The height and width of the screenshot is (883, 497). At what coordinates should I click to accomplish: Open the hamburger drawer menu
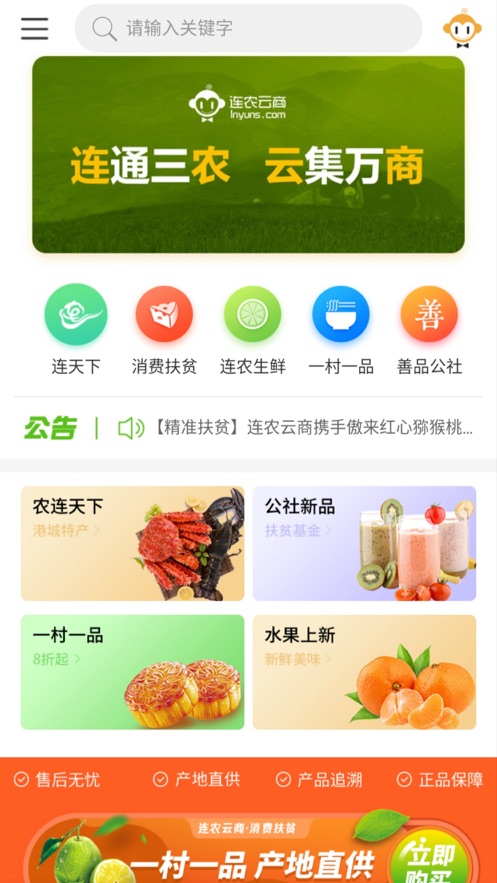[x=35, y=28]
